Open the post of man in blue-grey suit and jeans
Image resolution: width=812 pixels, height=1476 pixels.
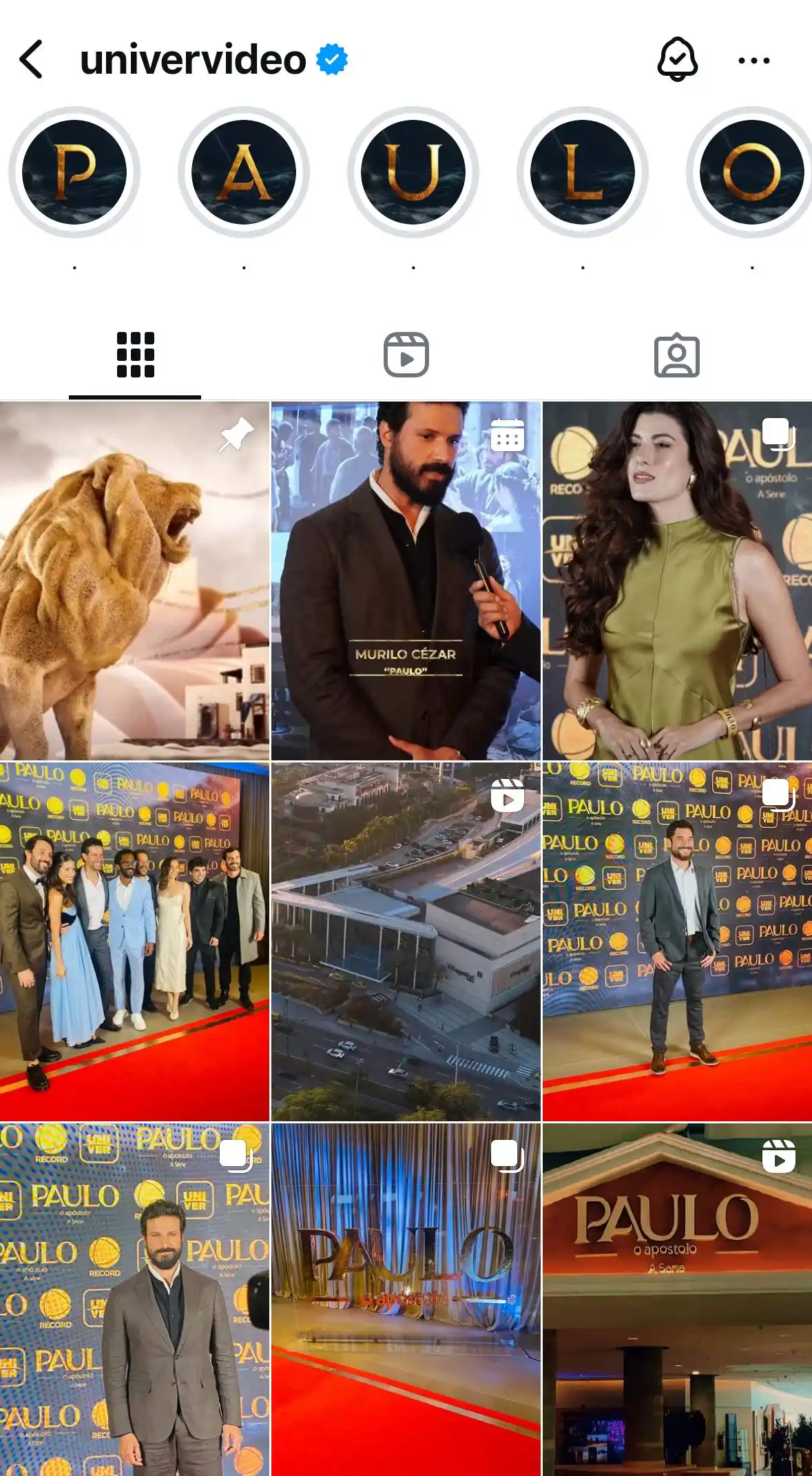tap(677, 942)
